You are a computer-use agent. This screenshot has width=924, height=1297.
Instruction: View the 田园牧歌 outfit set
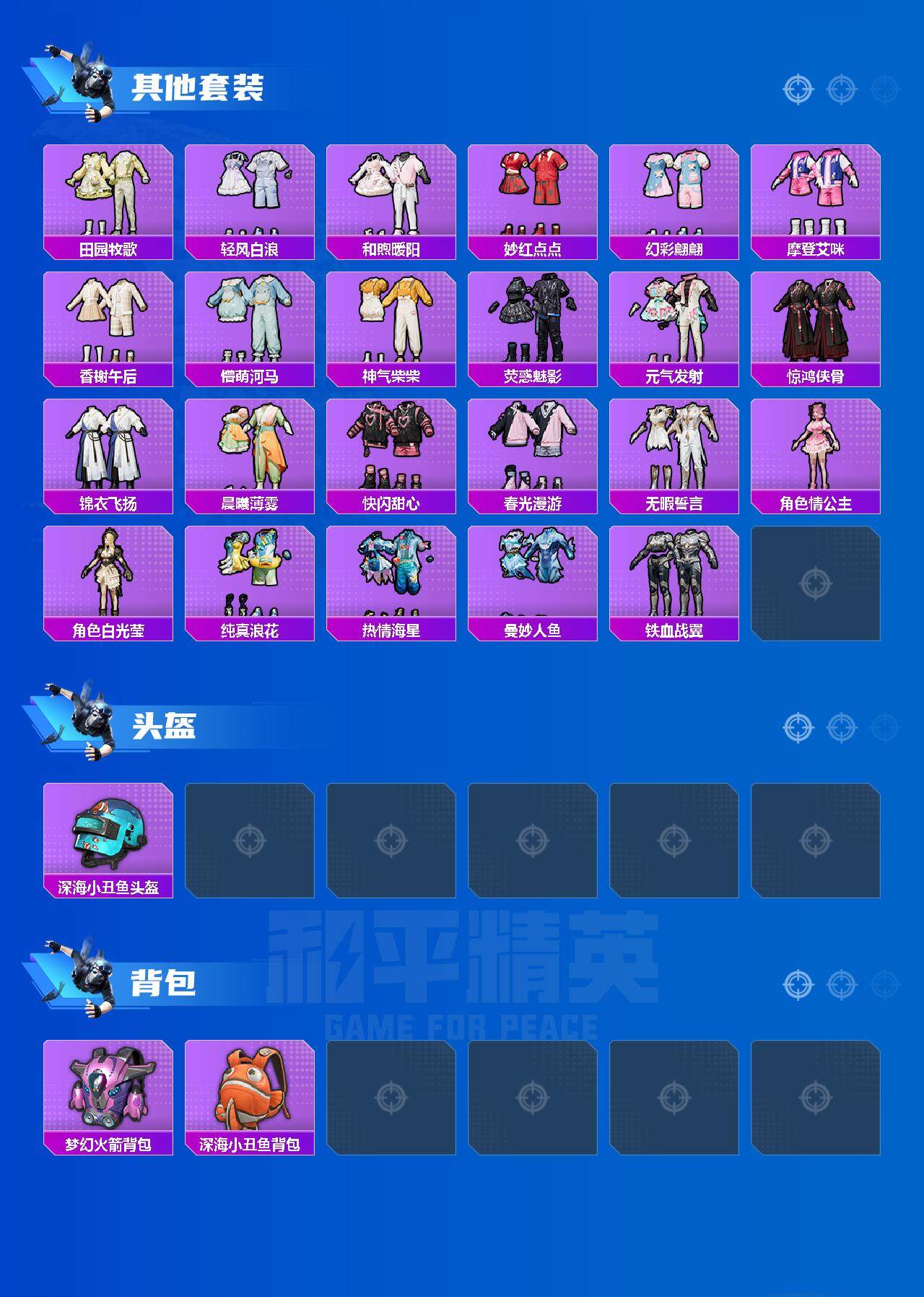click(x=108, y=191)
